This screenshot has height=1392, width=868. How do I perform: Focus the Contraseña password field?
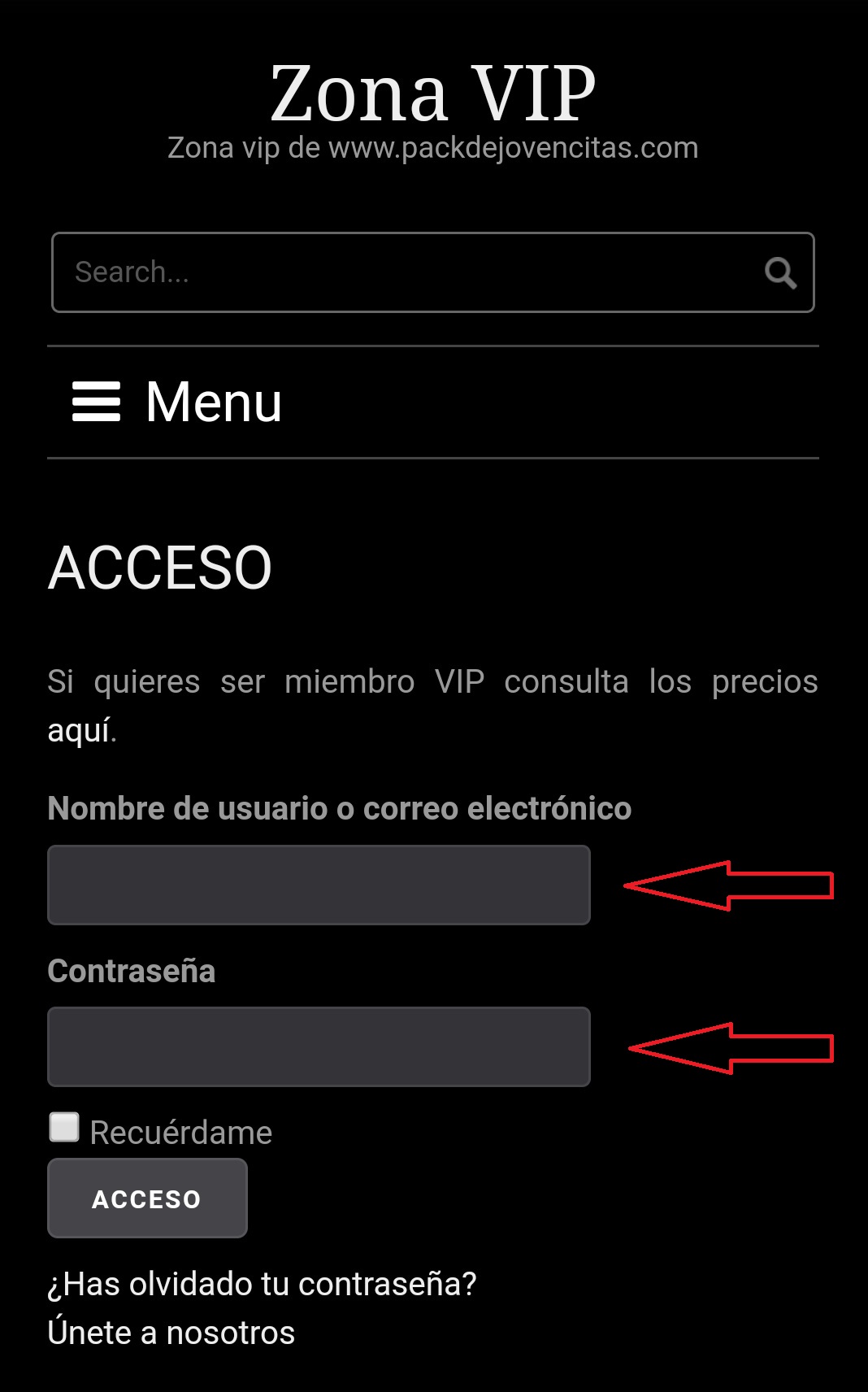pos(319,1046)
